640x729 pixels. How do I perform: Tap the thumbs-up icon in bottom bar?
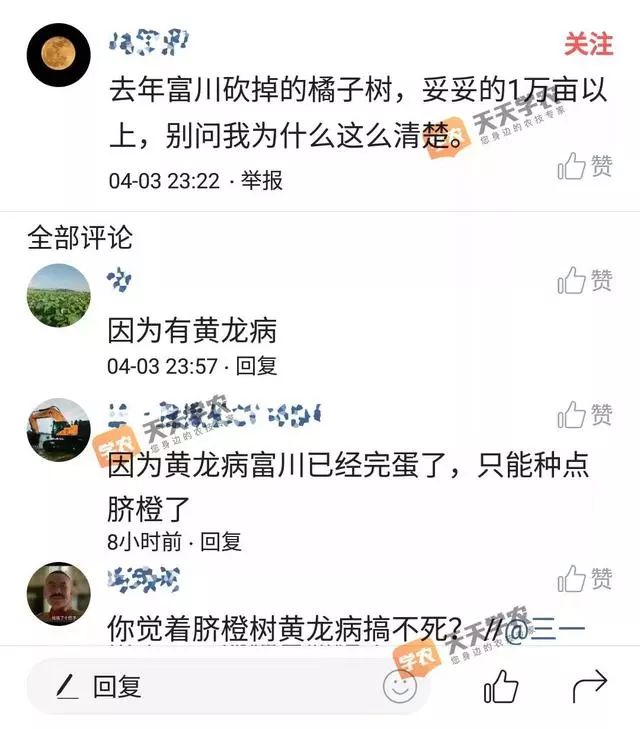click(x=501, y=687)
